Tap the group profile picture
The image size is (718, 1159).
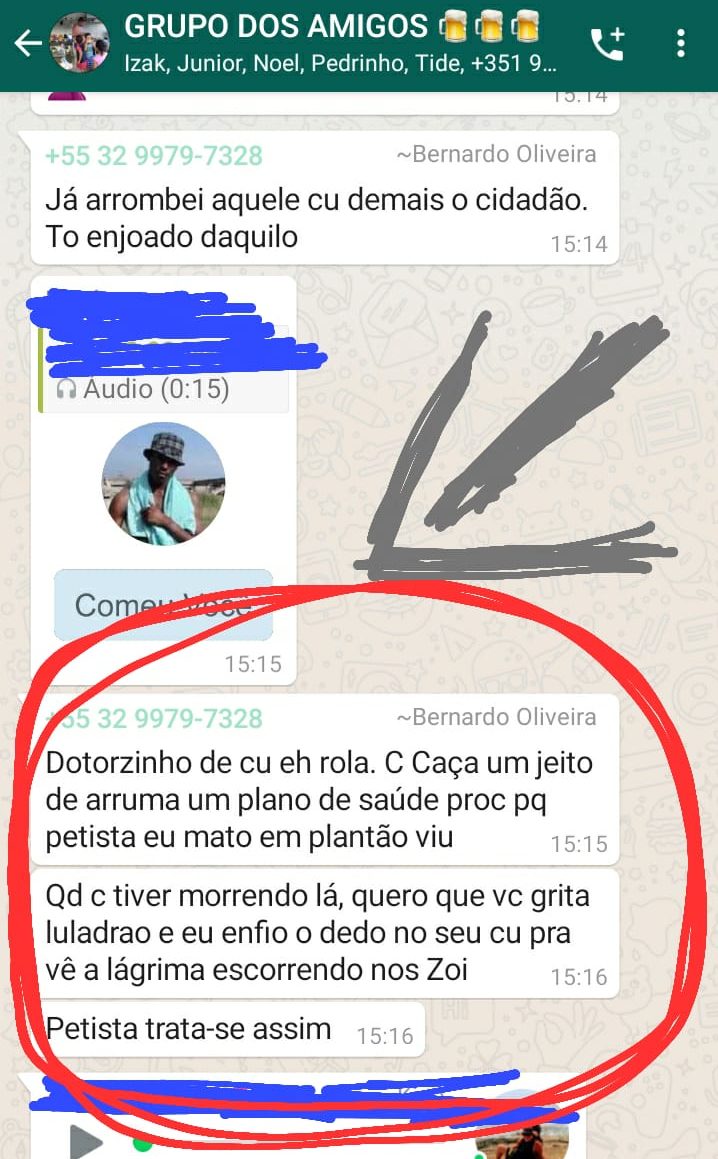pyautogui.click(x=79, y=43)
